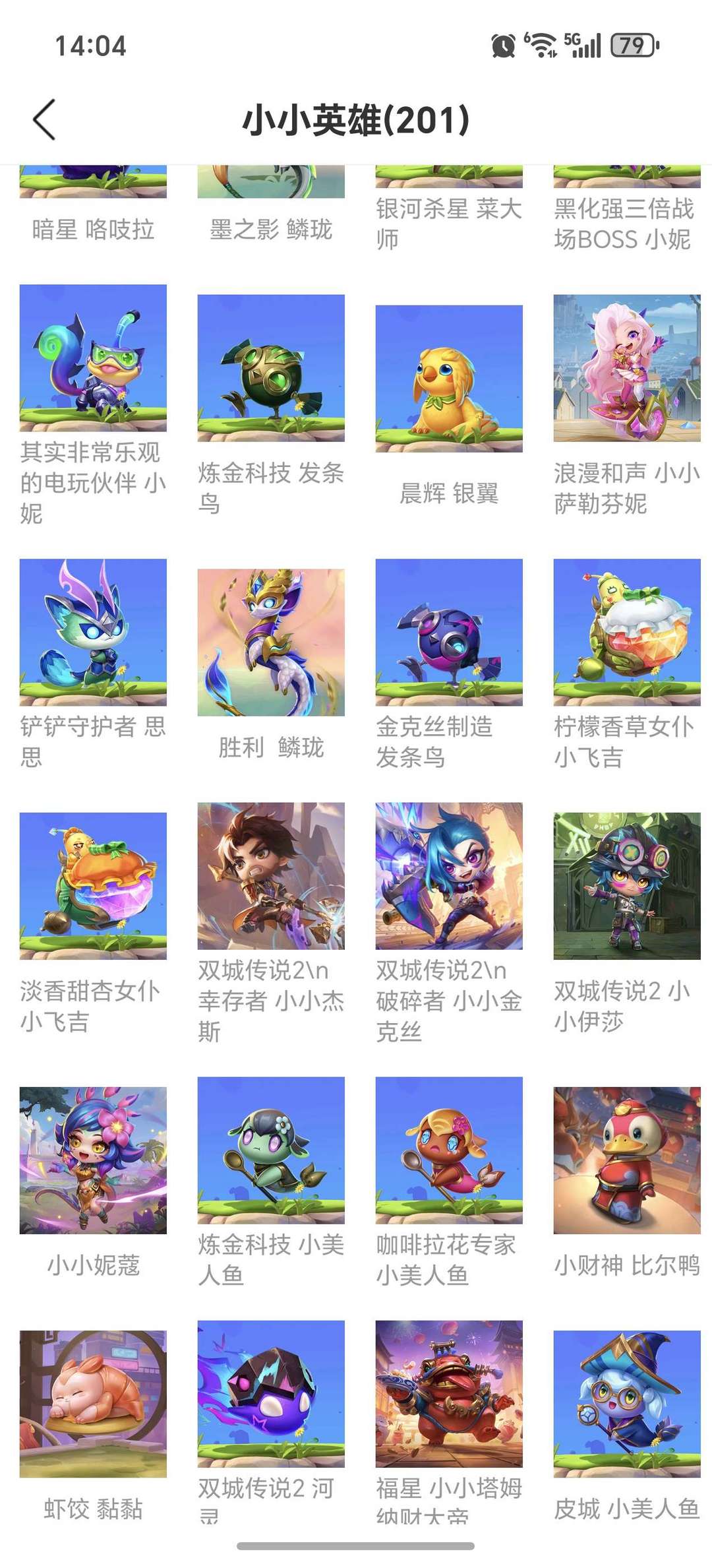
Task: Open 福星 小小塔姆 tile
Action: [x=449, y=1393]
